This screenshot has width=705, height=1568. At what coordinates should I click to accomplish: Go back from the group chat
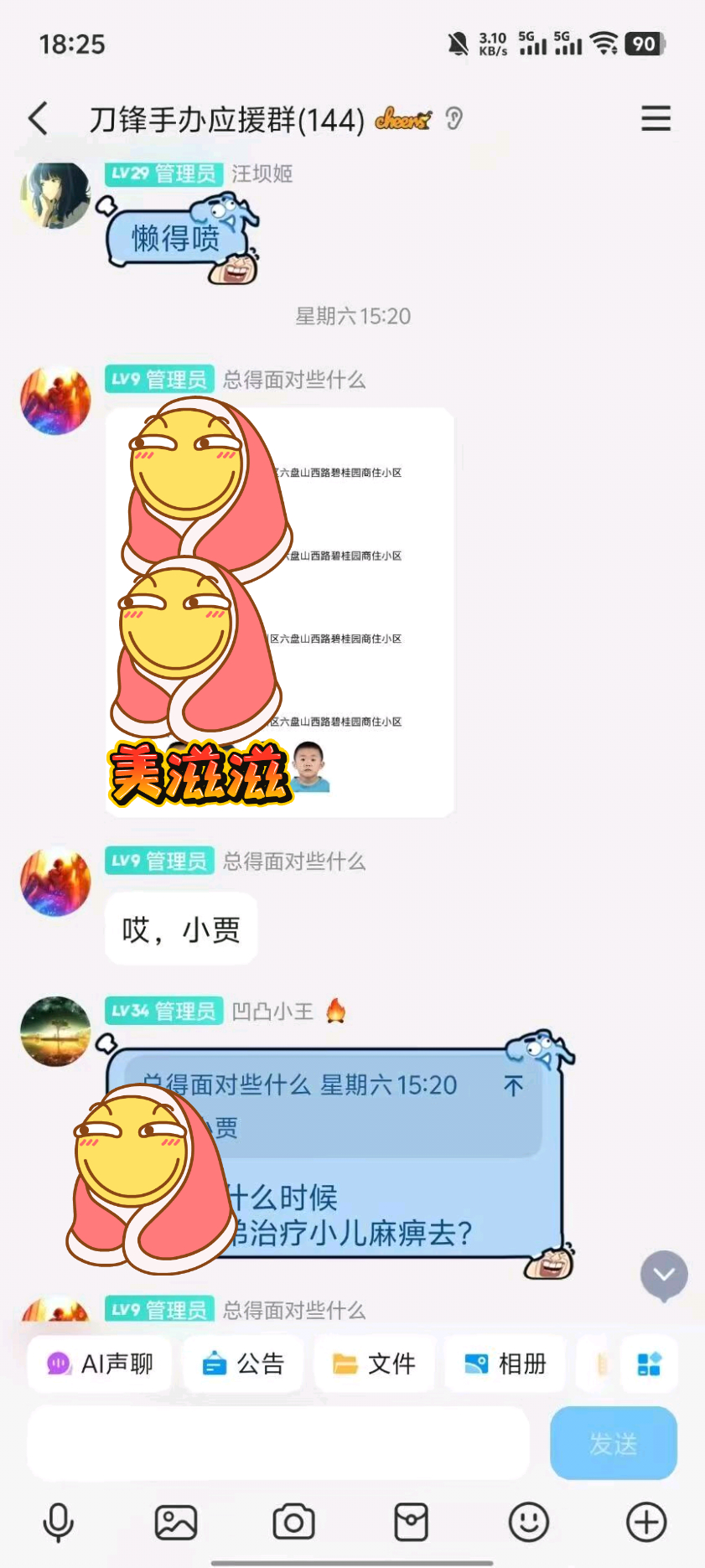point(38,119)
